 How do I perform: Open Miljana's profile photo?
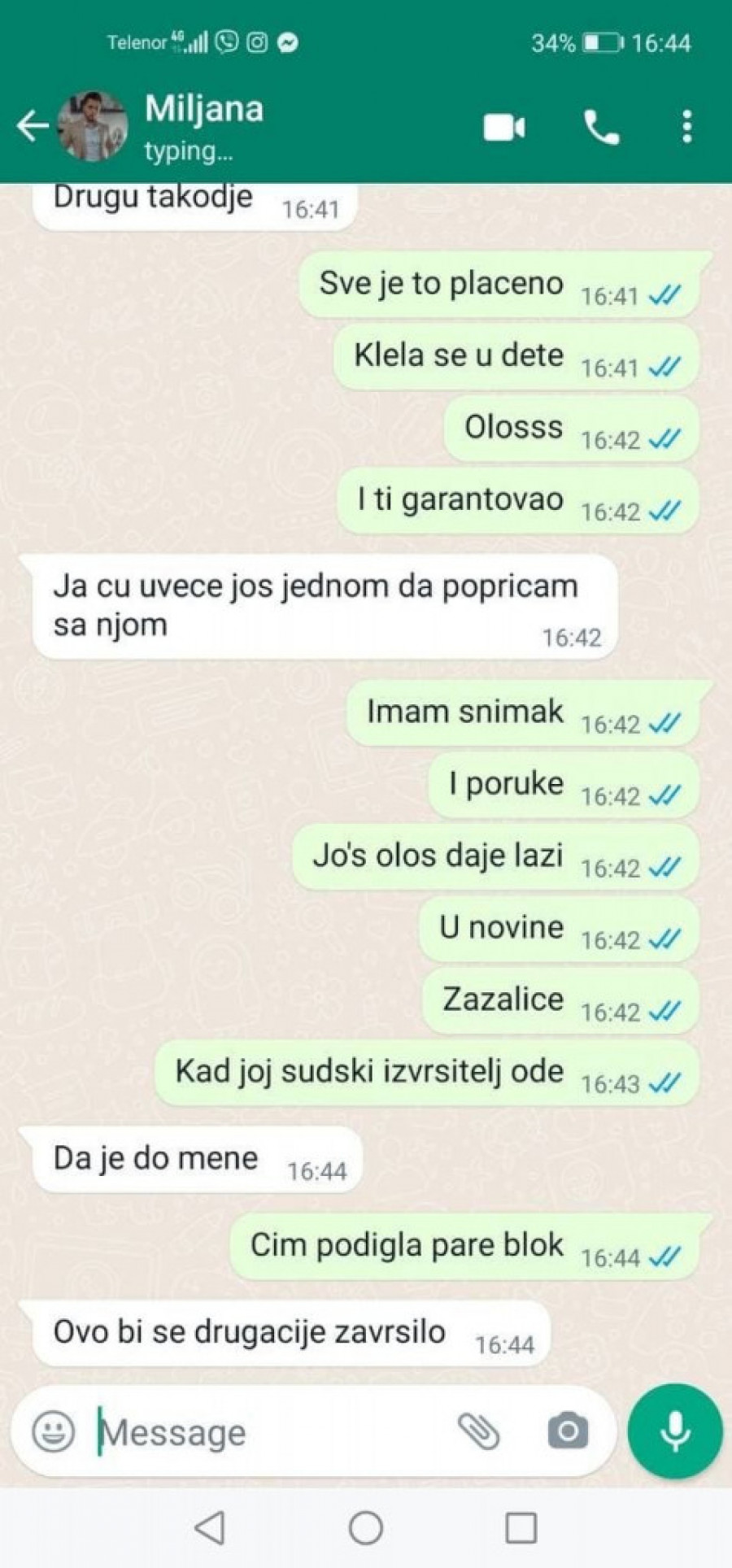coord(93,127)
